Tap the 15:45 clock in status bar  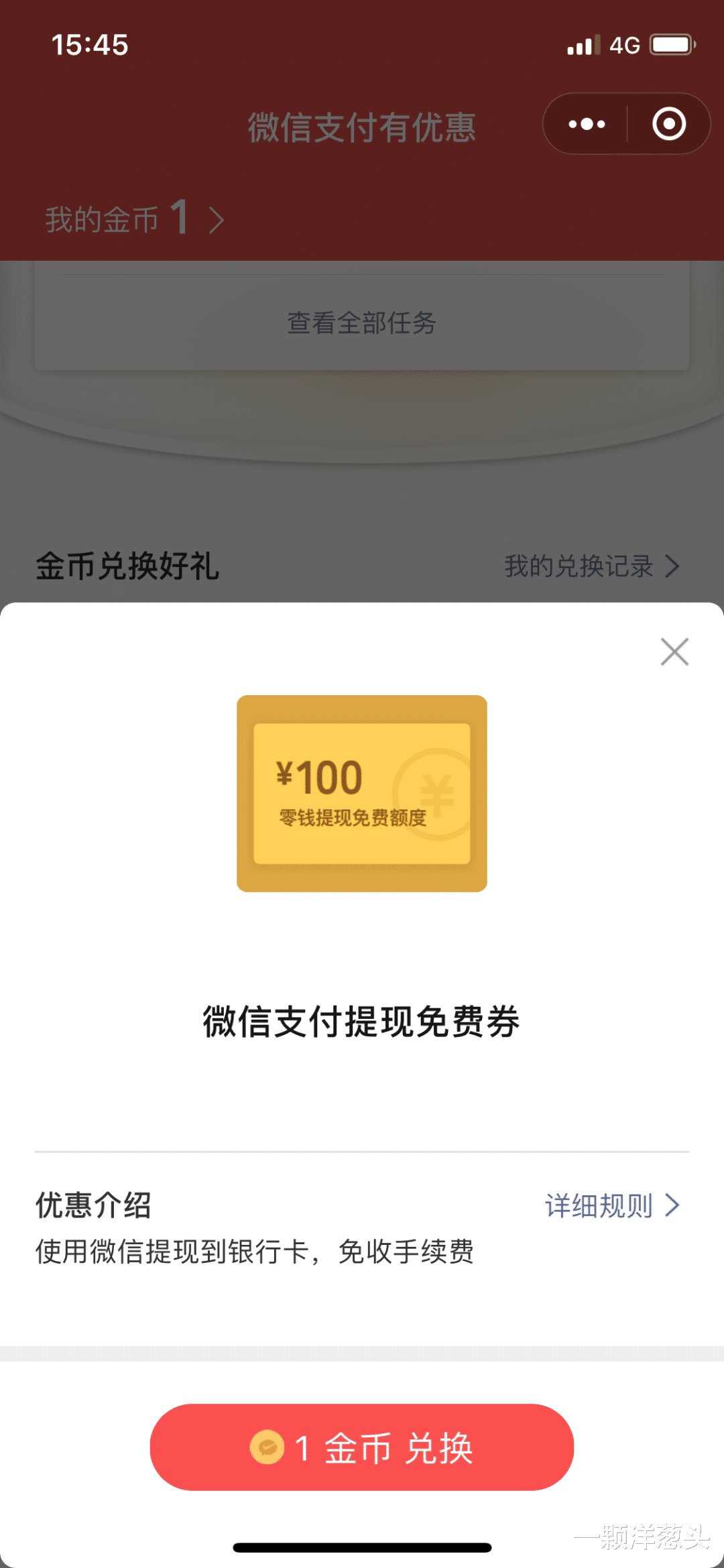tap(90, 46)
